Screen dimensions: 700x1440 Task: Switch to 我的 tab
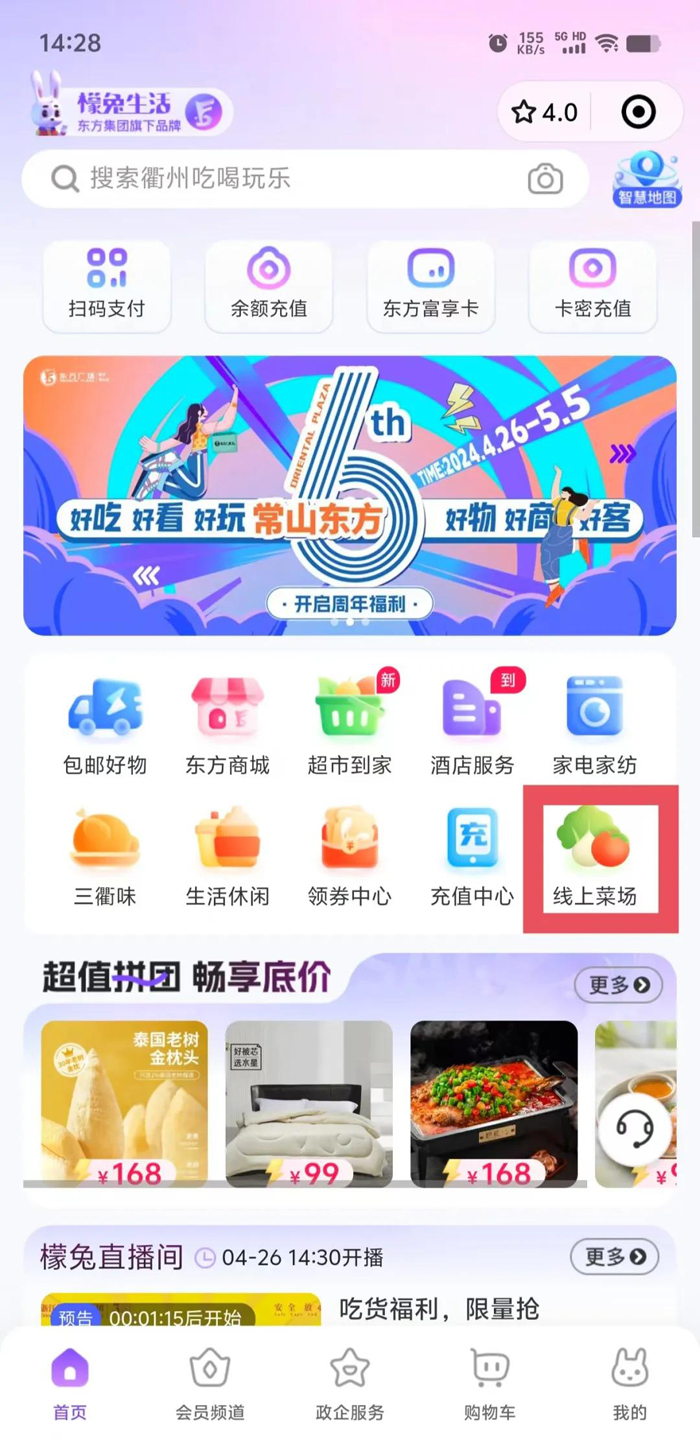point(630,1384)
